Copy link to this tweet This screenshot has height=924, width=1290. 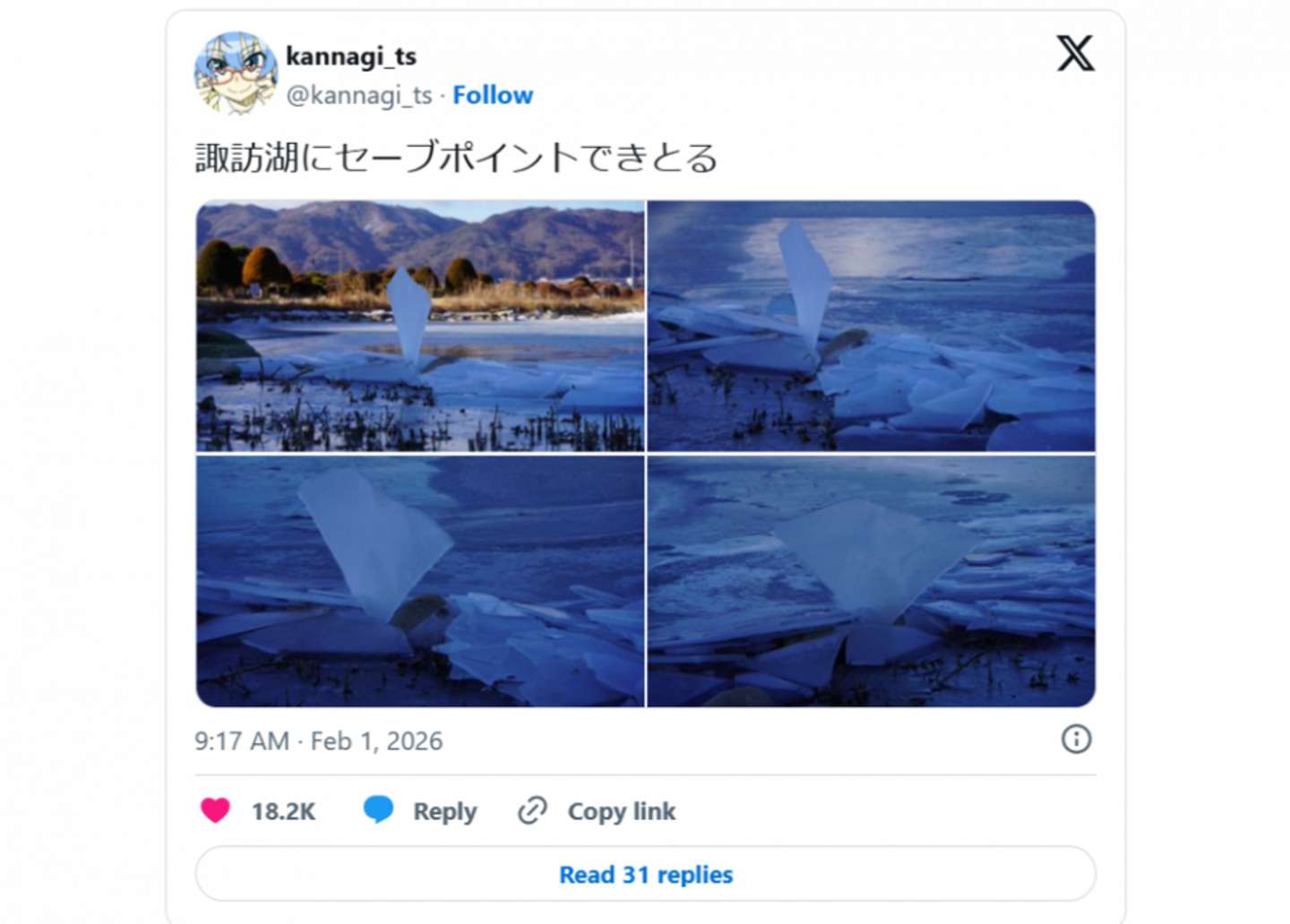598,811
